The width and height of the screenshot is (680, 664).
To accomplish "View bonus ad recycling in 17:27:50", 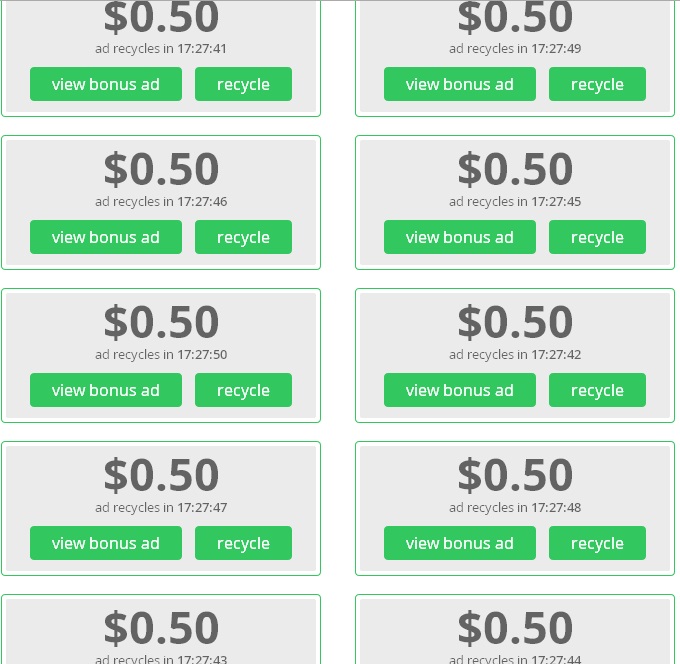I will tap(106, 390).
